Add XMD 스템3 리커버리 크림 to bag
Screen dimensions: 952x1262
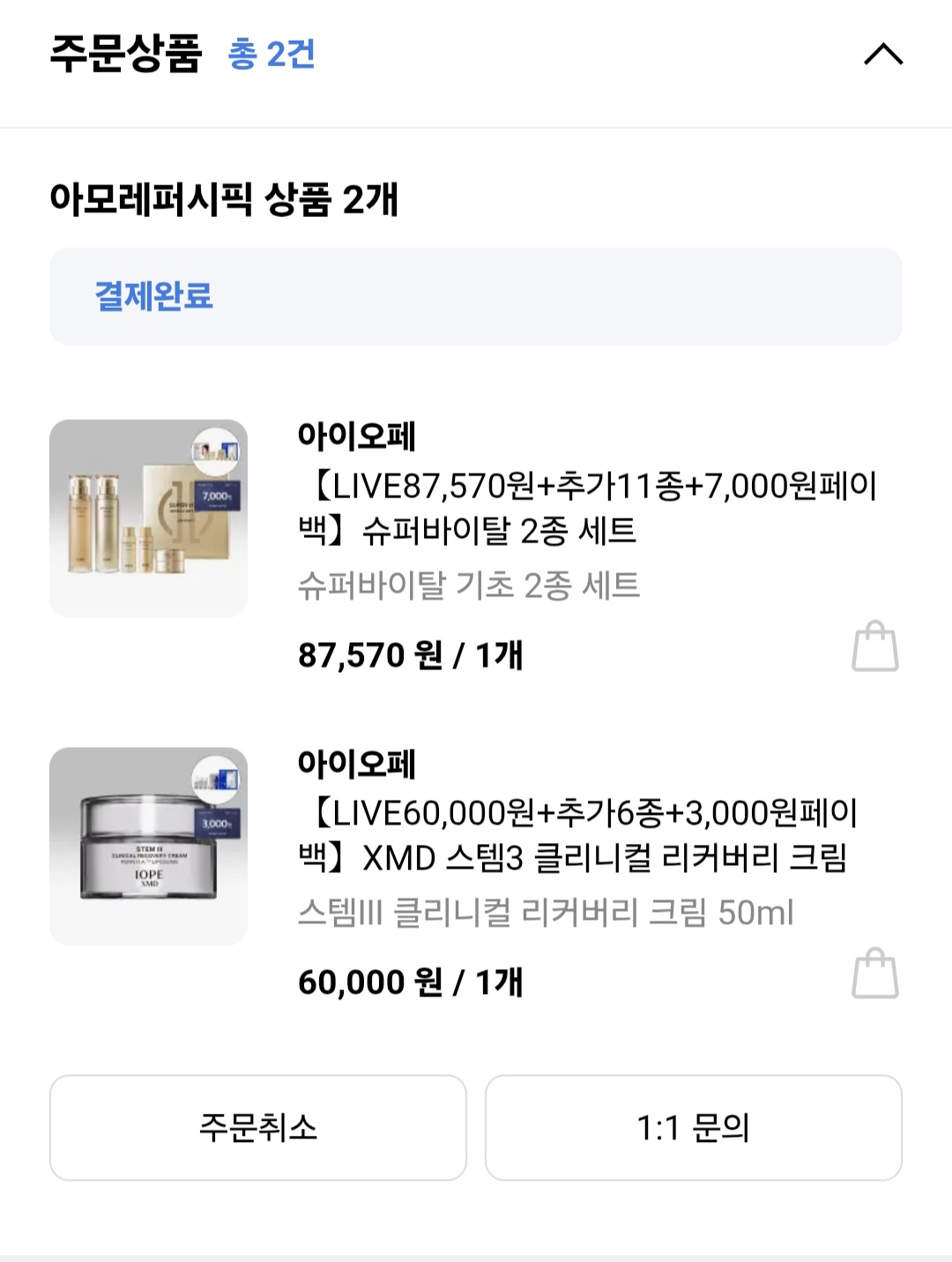point(874,974)
